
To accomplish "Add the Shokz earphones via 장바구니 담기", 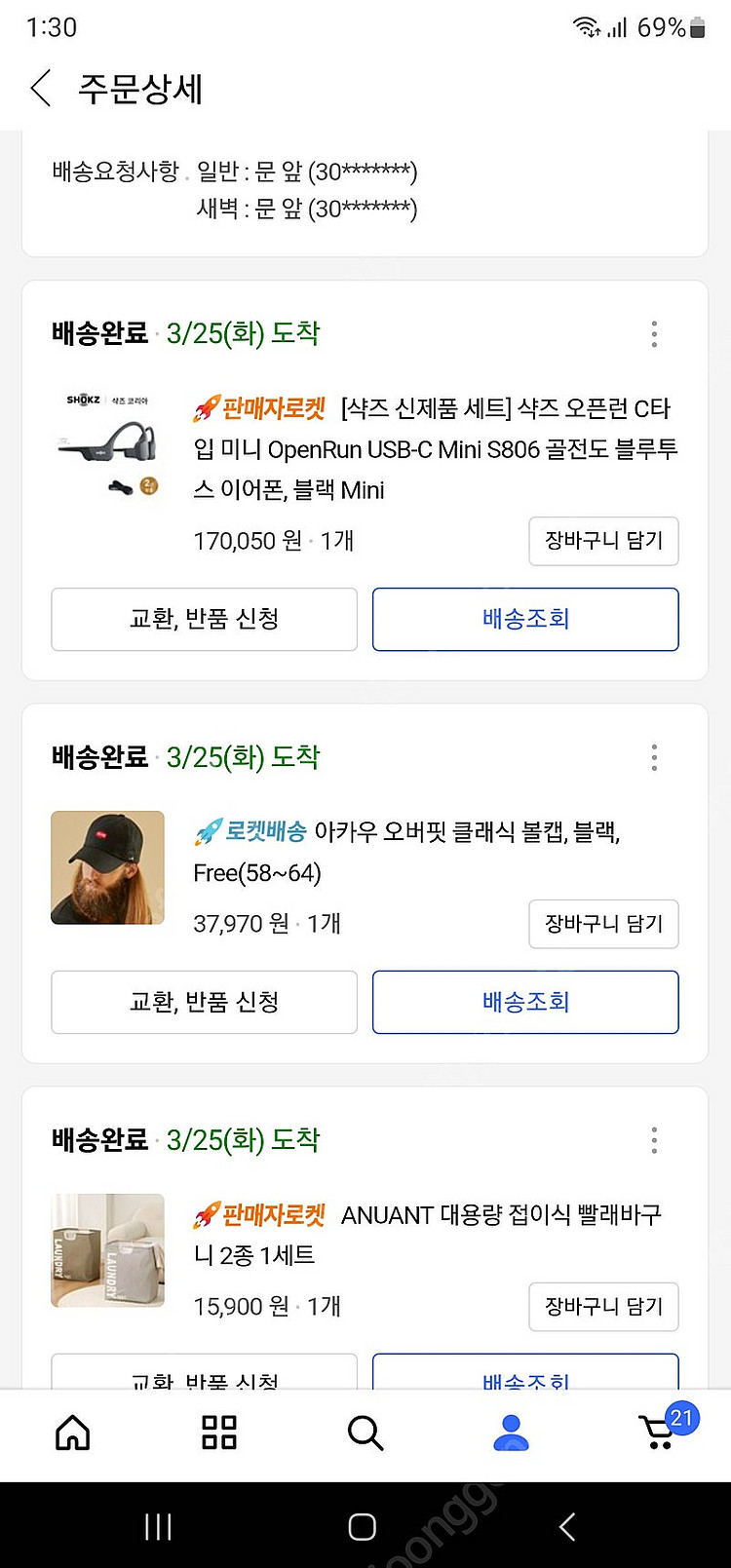I will coord(602,541).
